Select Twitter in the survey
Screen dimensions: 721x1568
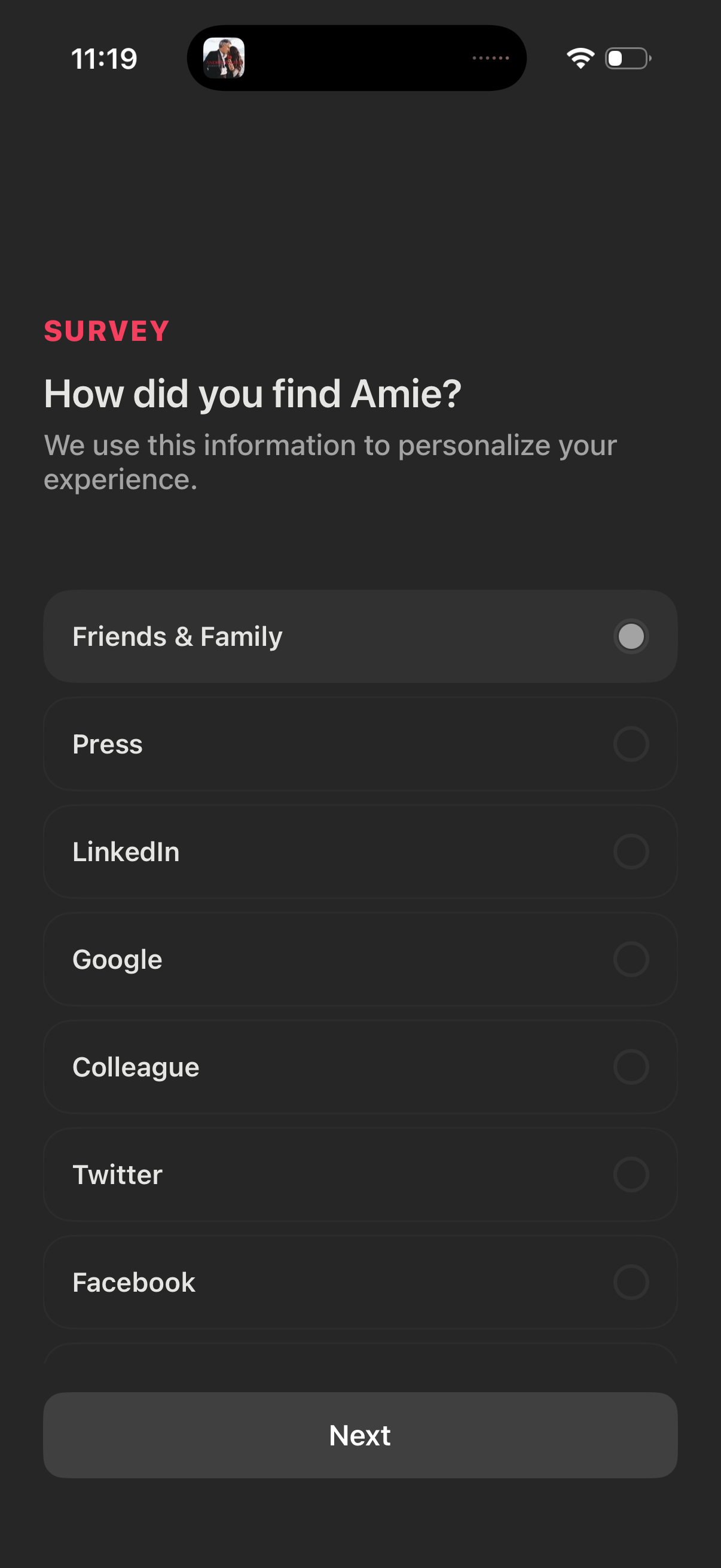[x=360, y=1174]
